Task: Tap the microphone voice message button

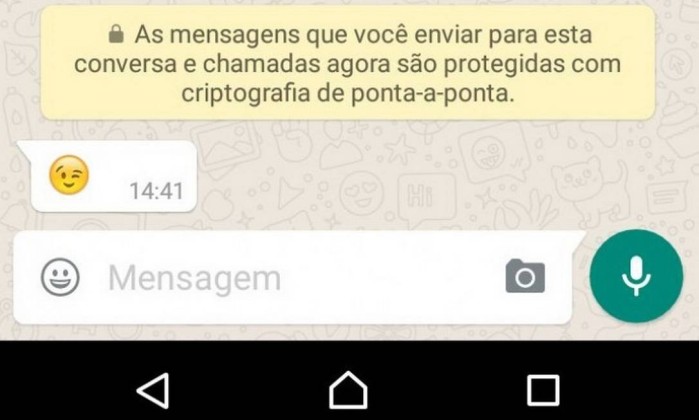Action: pyautogui.click(x=636, y=276)
